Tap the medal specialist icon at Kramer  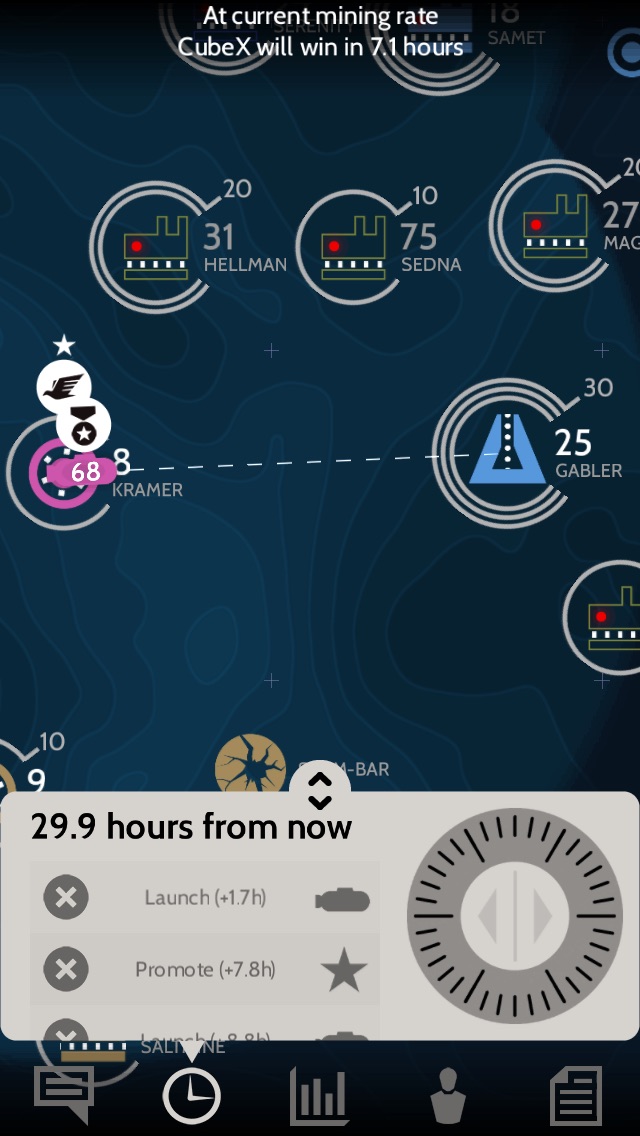tap(84, 427)
